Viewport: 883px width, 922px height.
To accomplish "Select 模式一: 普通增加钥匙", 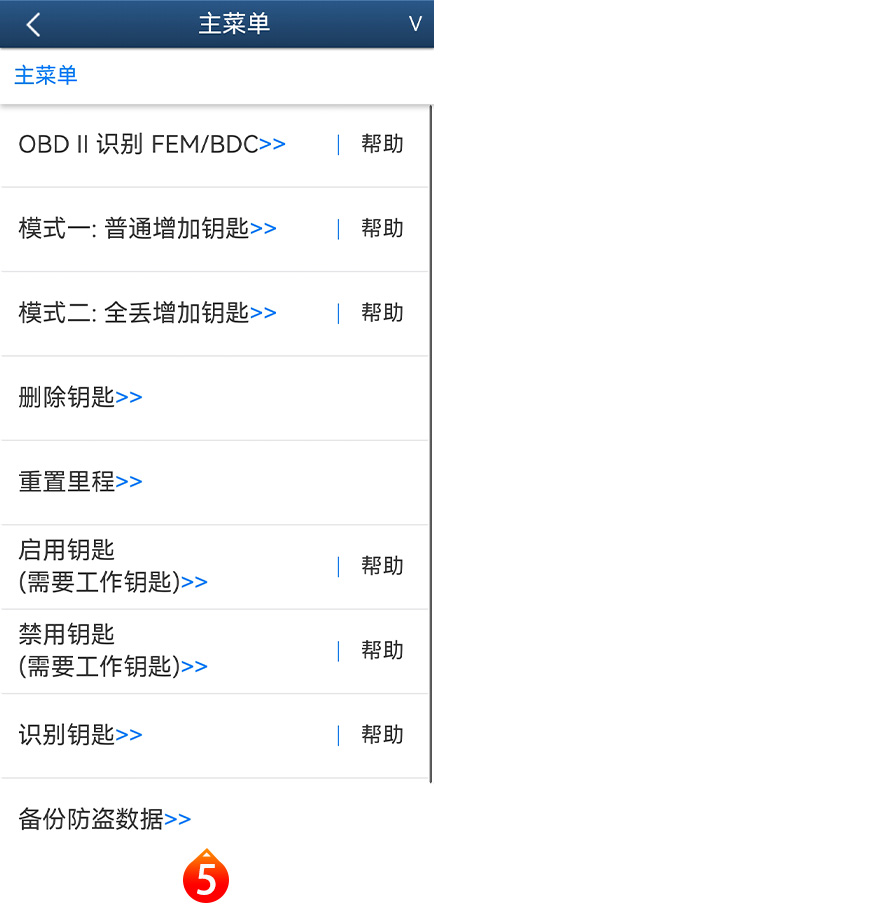I will (x=147, y=228).
